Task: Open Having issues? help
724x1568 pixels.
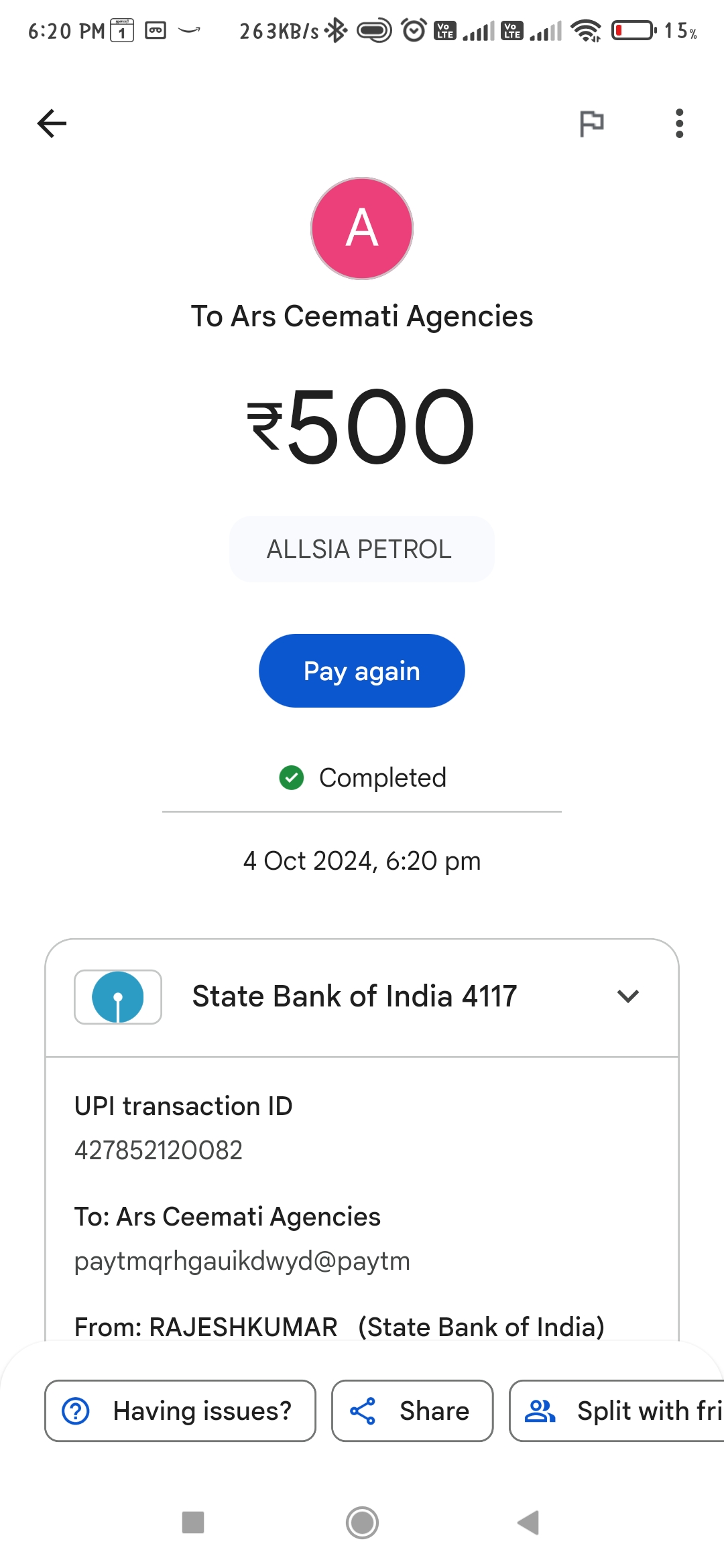Action: (180, 1411)
